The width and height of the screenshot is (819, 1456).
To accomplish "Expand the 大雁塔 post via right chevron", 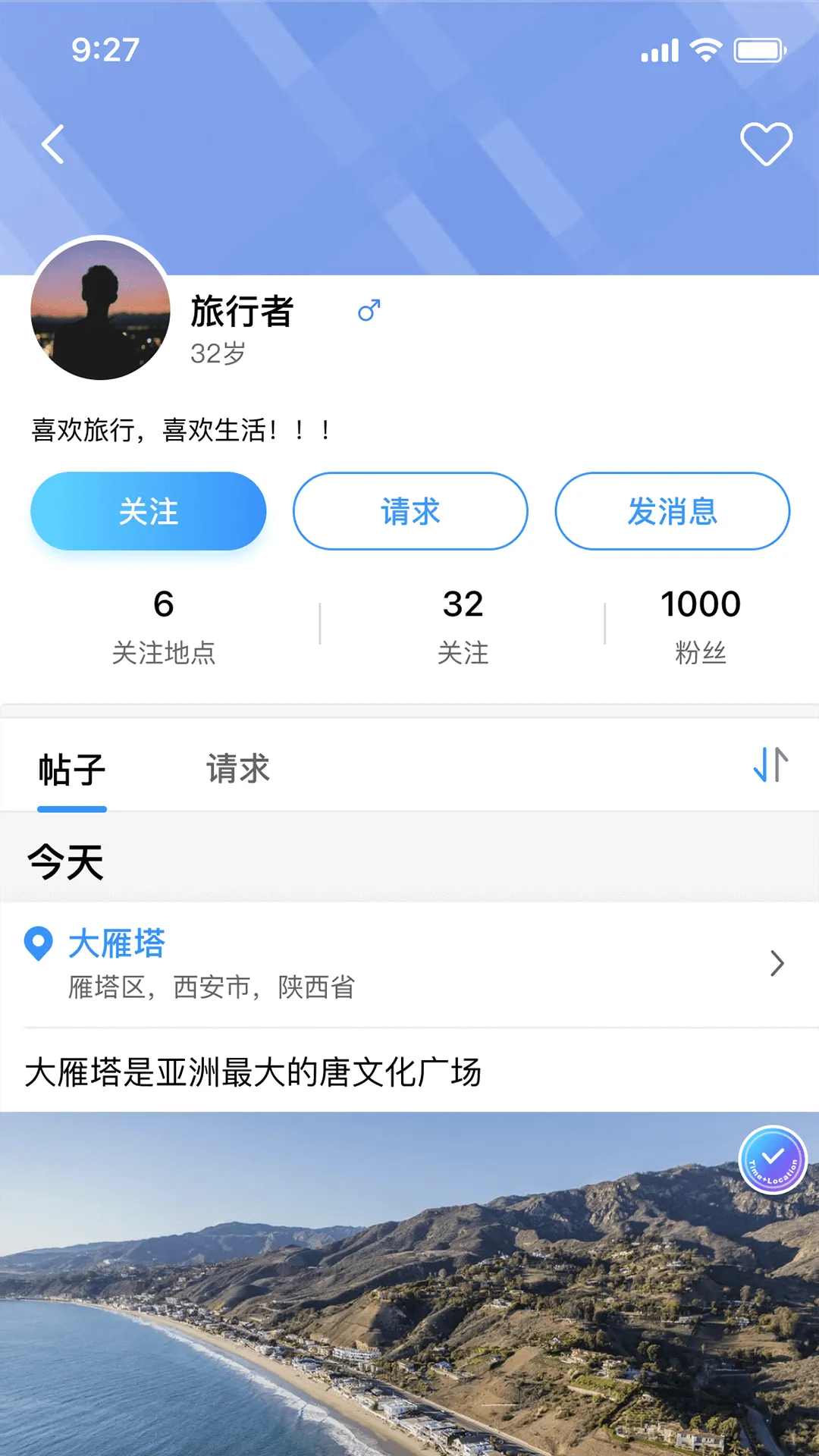I will point(777,964).
